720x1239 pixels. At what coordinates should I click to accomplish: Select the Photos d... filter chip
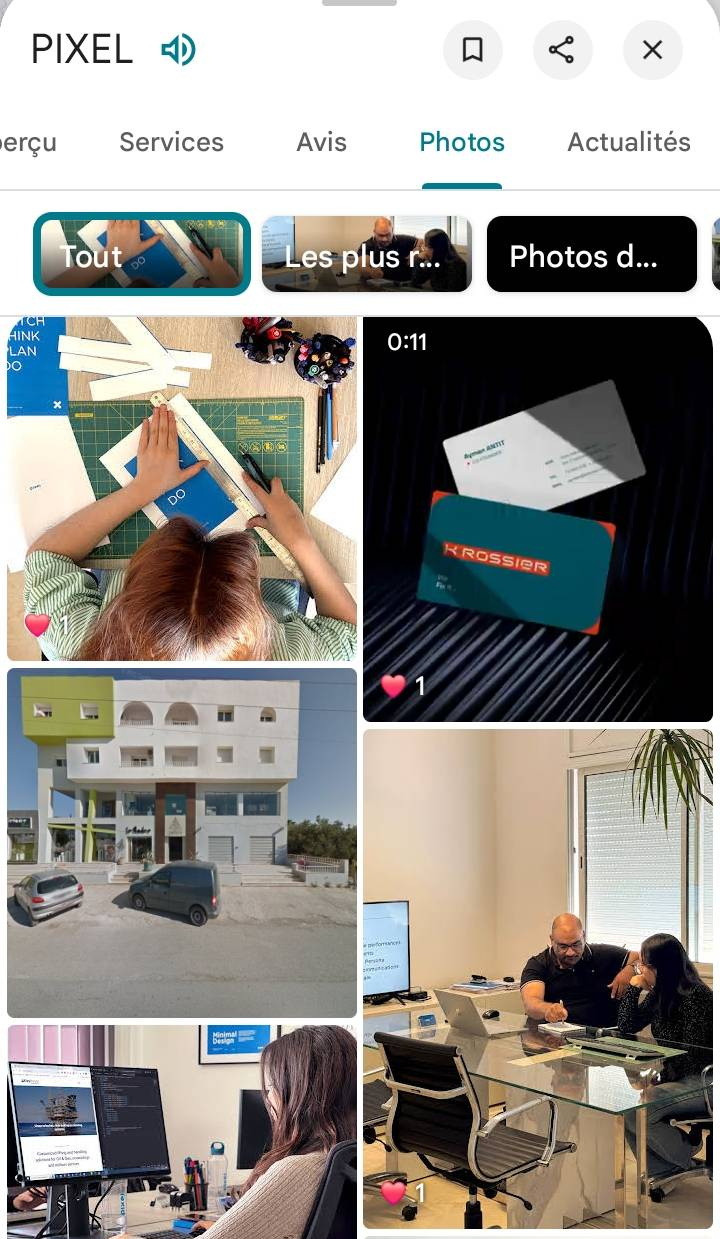591,255
